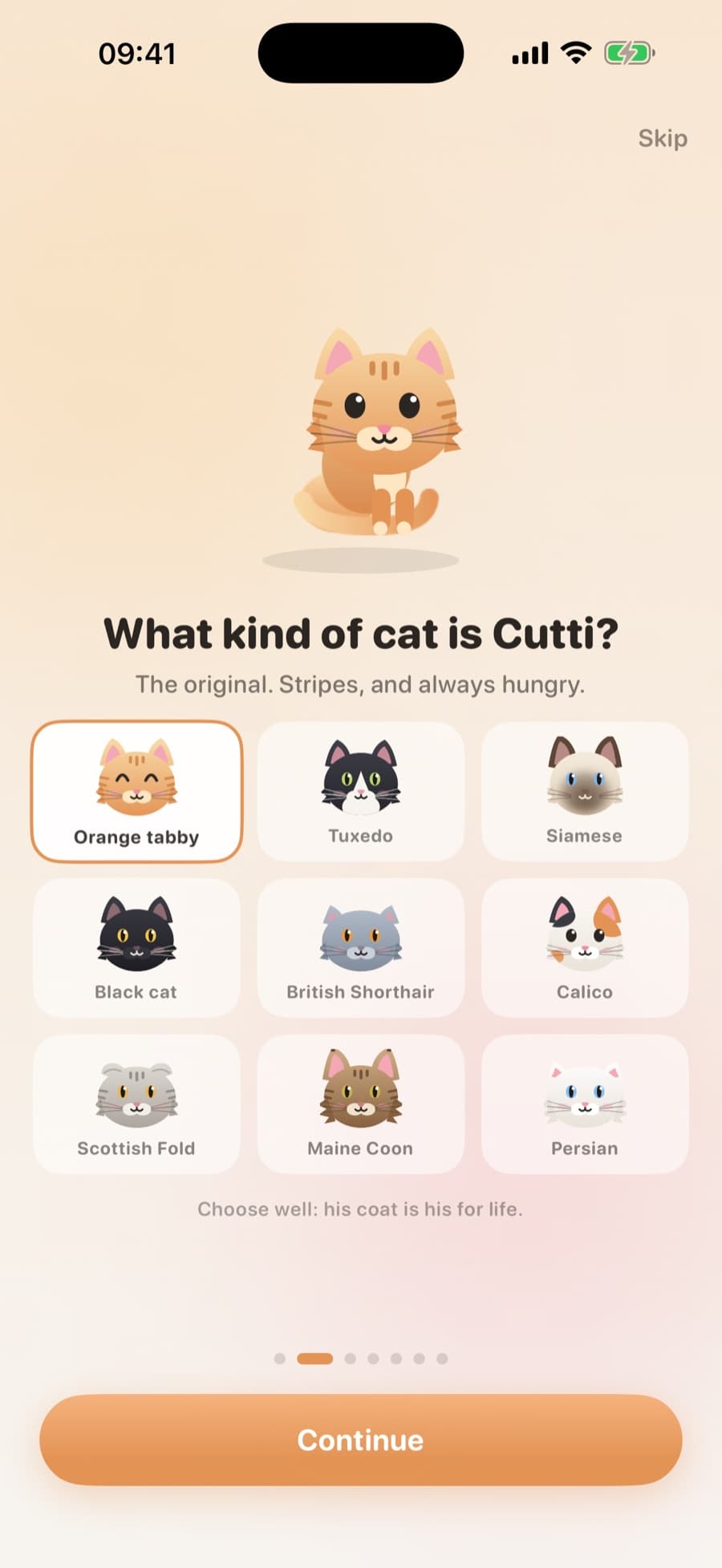Pick the Calico cat option
Viewport: 722px width, 1568px height.
pyautogui.click(x=585, y=948)
